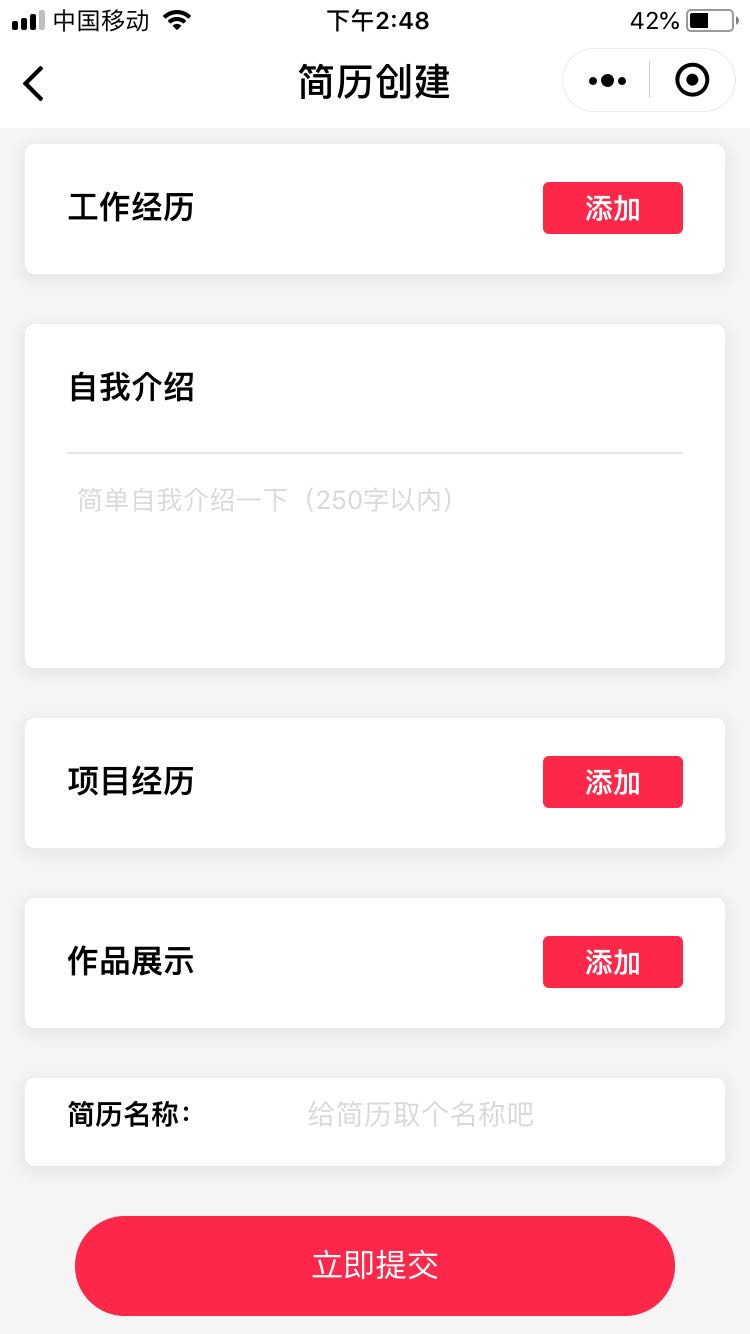
Task: Submit the resume with 立即提交
Action: click(375, 1266)
